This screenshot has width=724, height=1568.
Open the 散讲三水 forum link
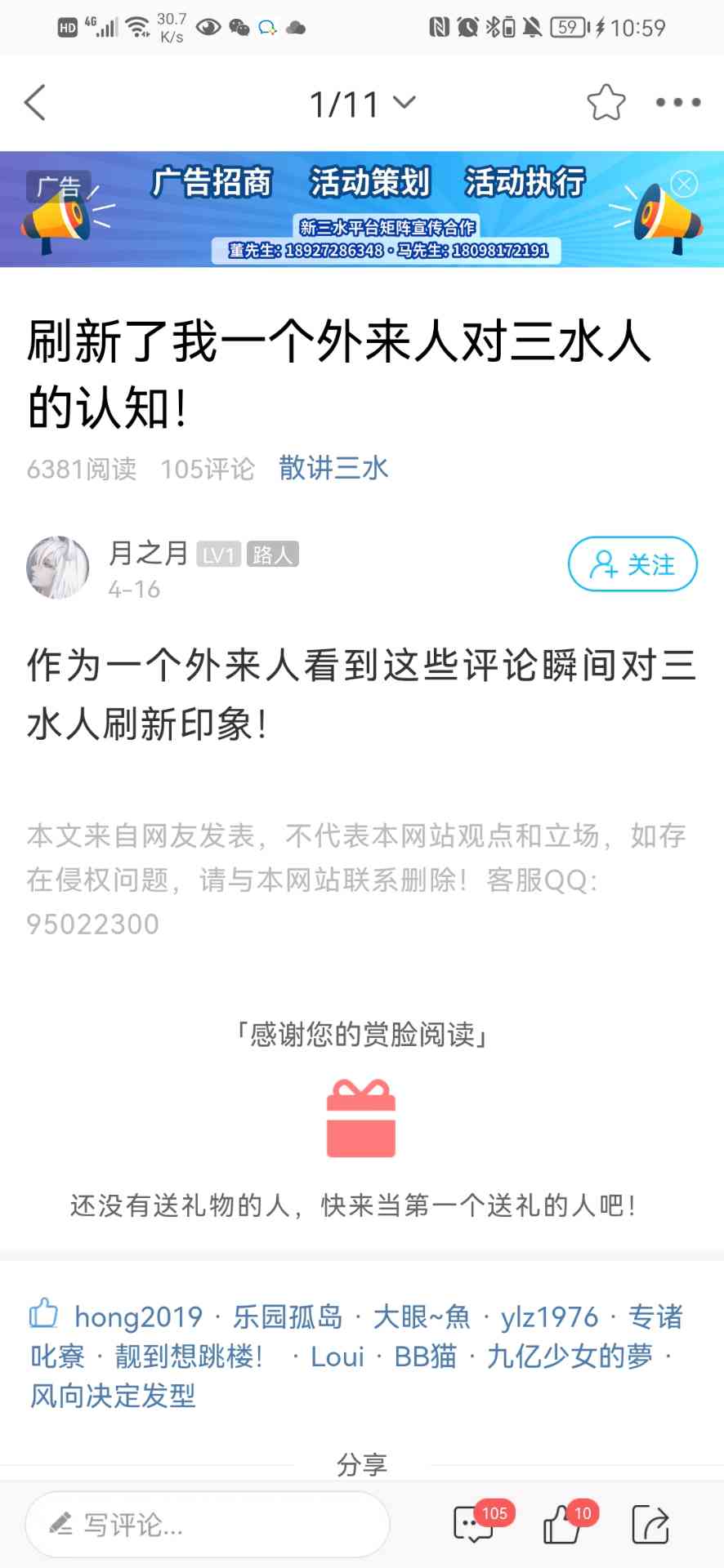(333, 468)
